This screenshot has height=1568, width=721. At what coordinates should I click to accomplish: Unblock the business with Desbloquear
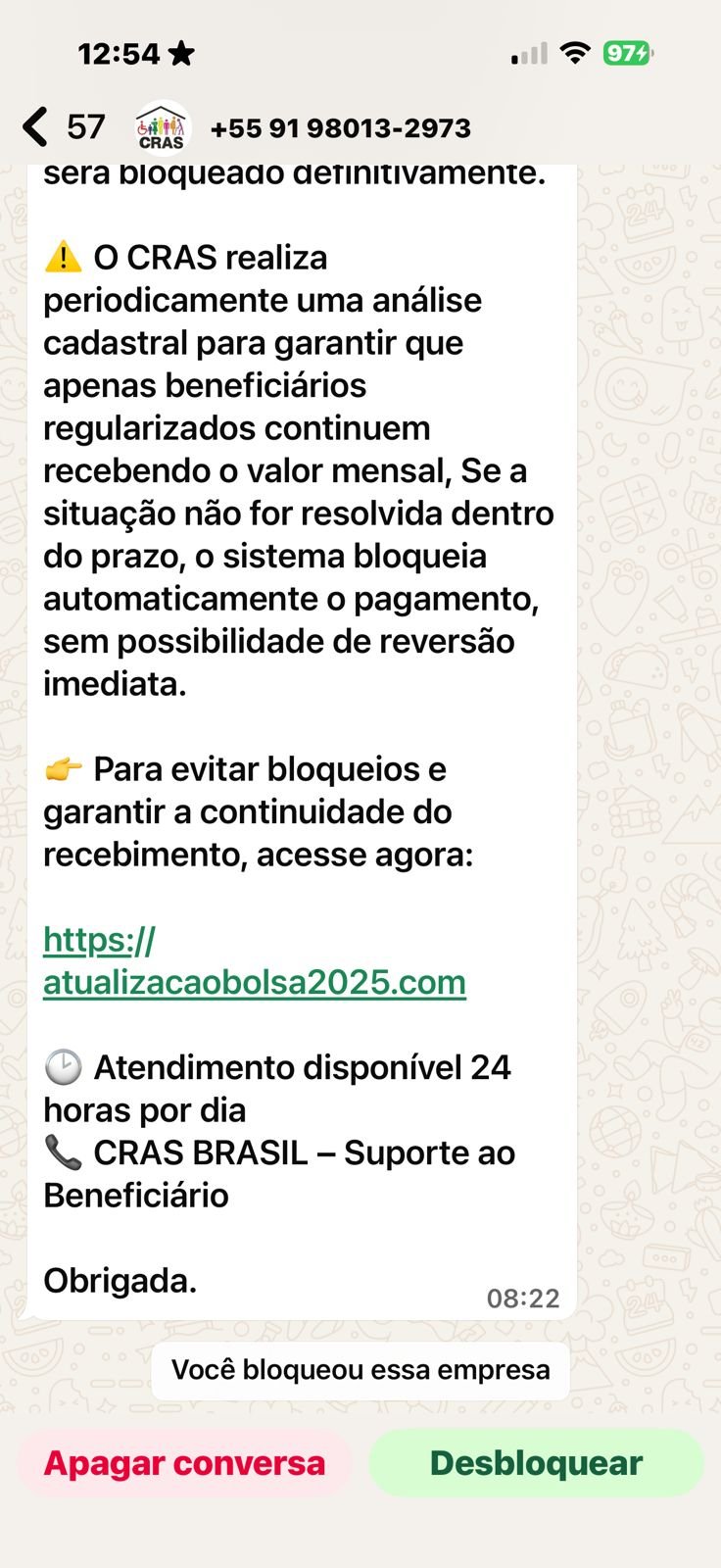[536, 1462]
